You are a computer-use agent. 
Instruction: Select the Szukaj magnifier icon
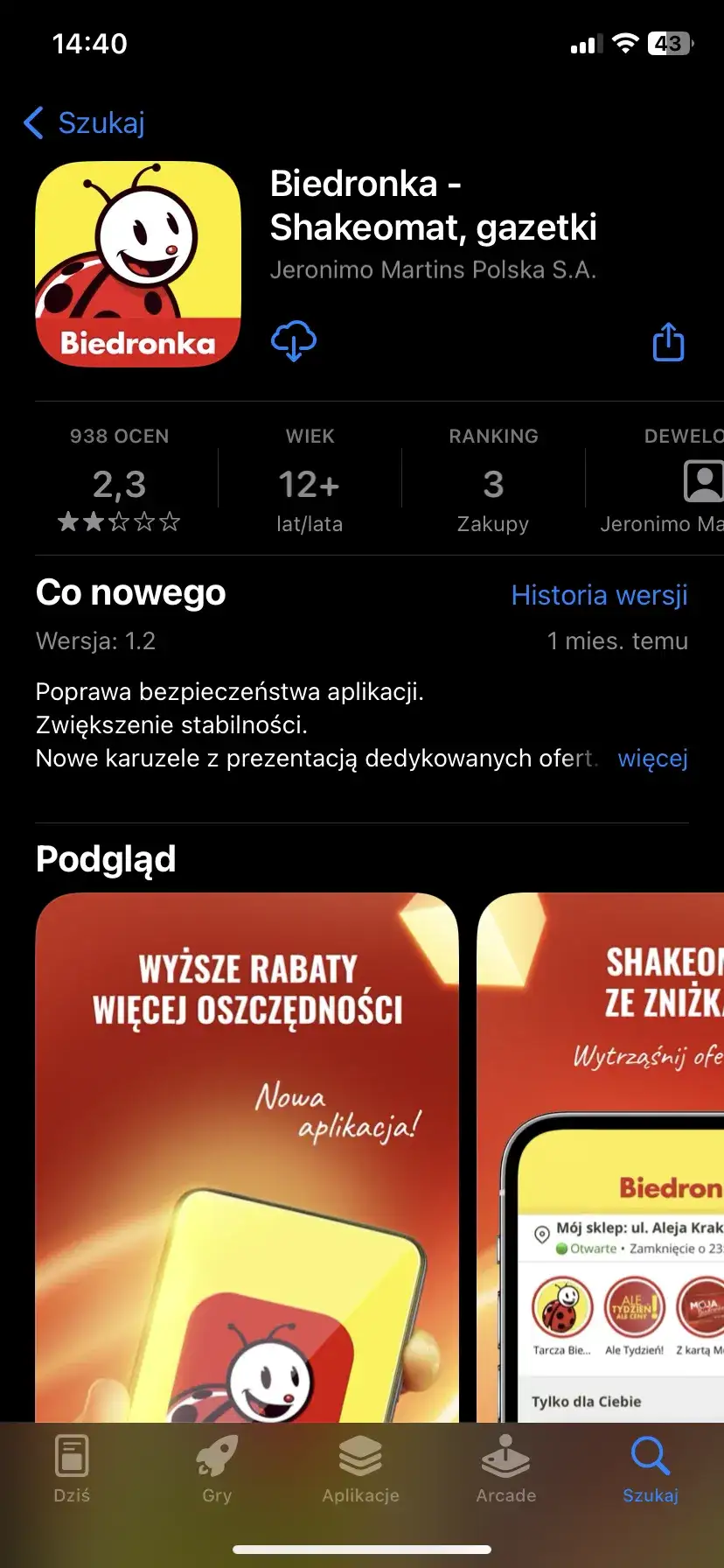tap(651, 1457)
